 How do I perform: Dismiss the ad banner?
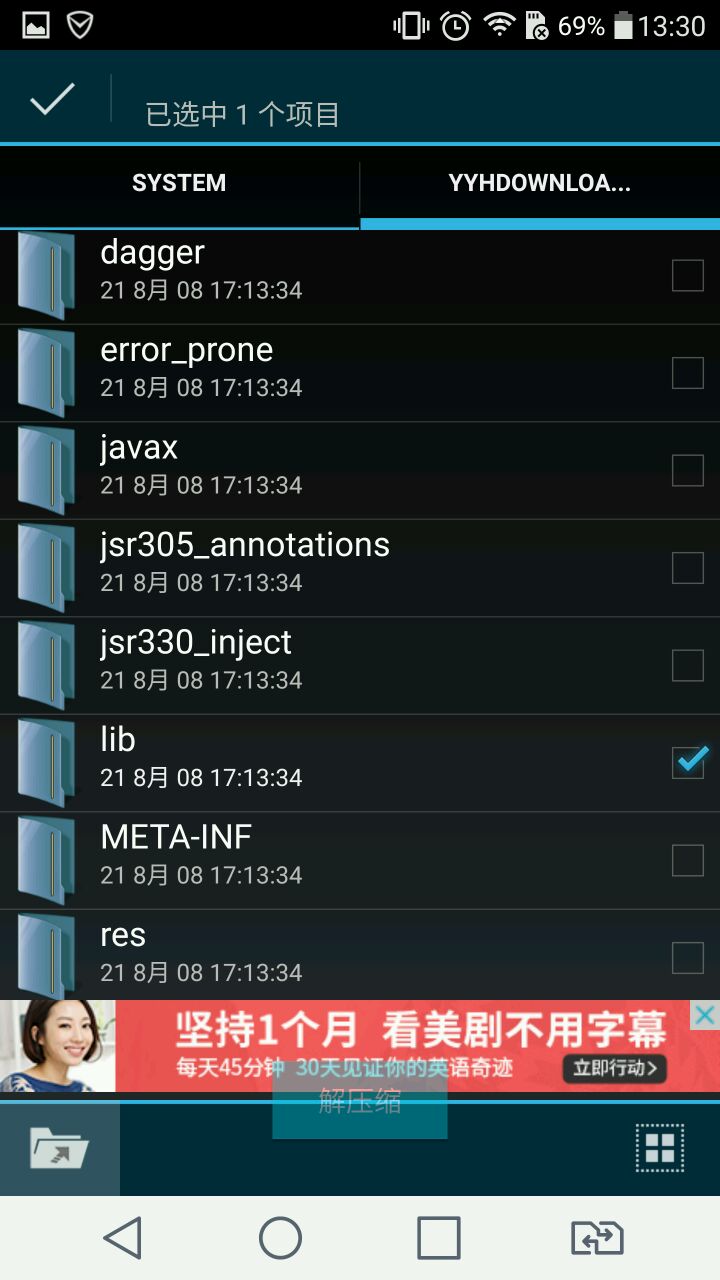704,1015
